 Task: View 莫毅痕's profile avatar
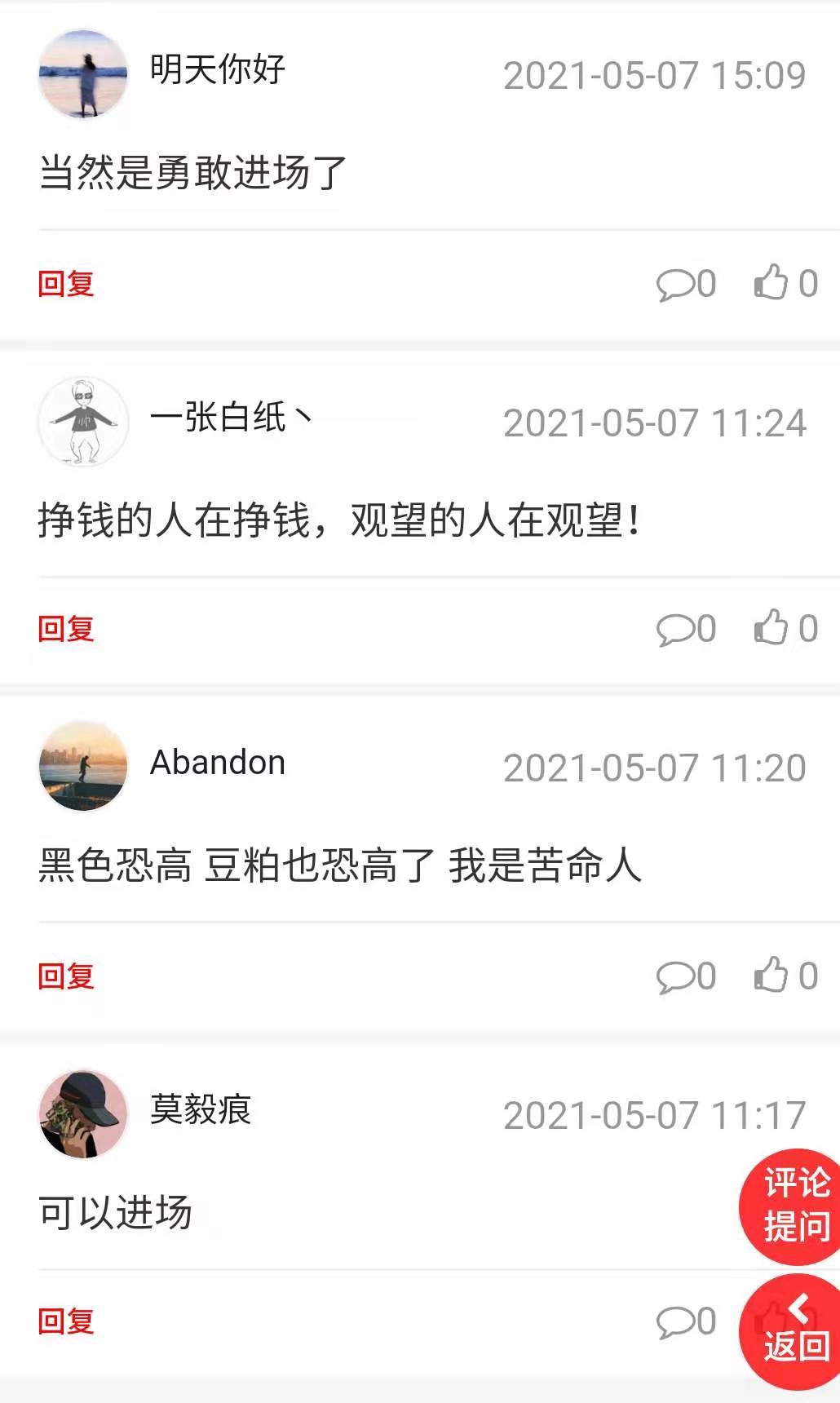tap(83, 1113)
